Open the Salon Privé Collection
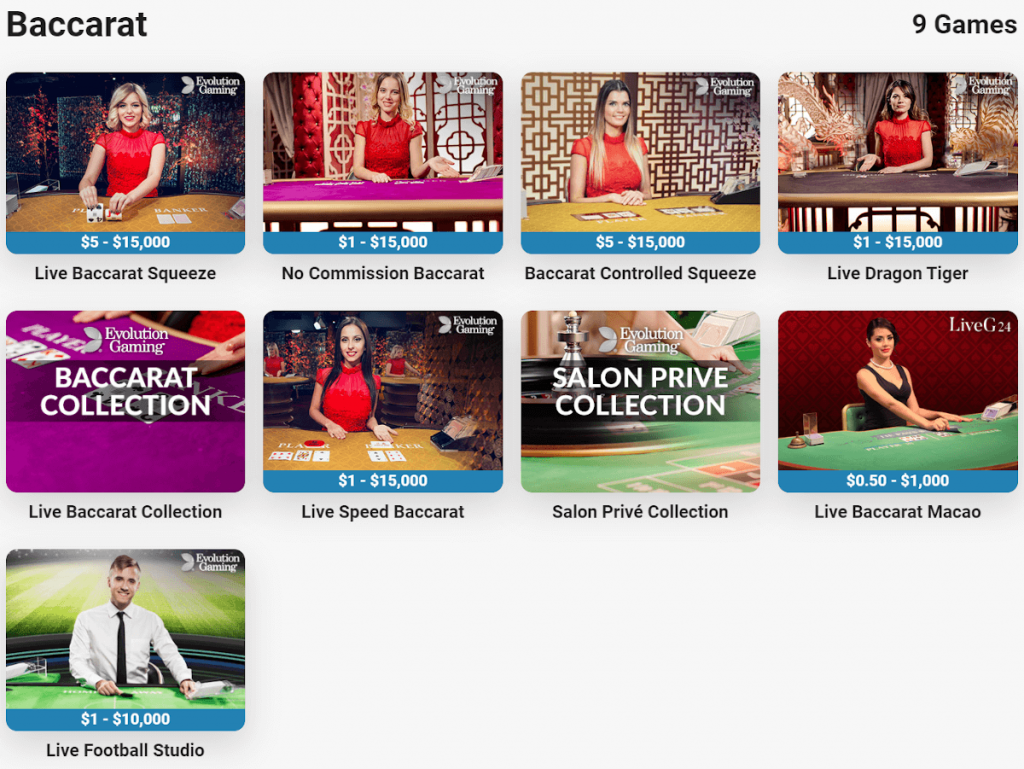Image resolution: width=1024 pixels, height=769 pixels. [640, 400]
